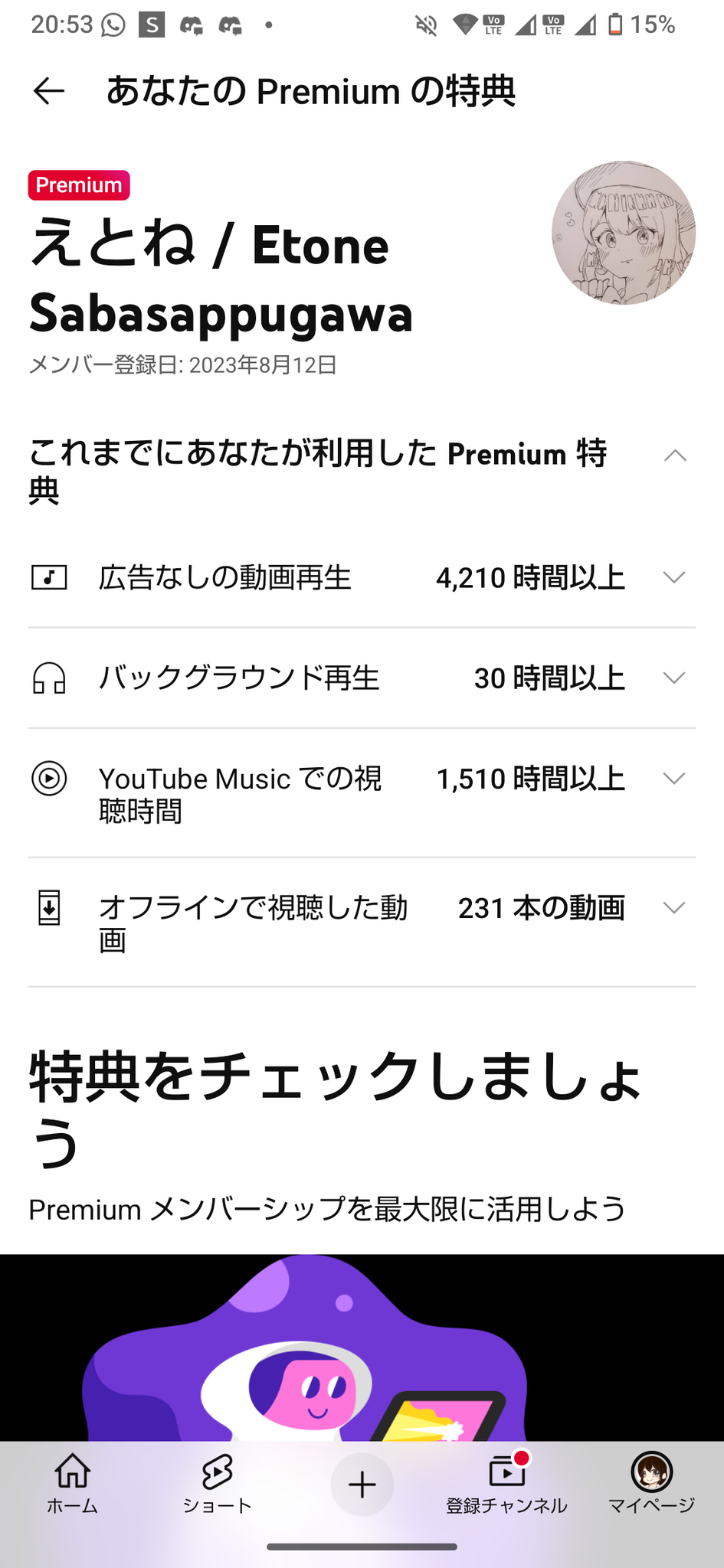
Task: Switch to the ショート tab
Action: point(218,1485)
